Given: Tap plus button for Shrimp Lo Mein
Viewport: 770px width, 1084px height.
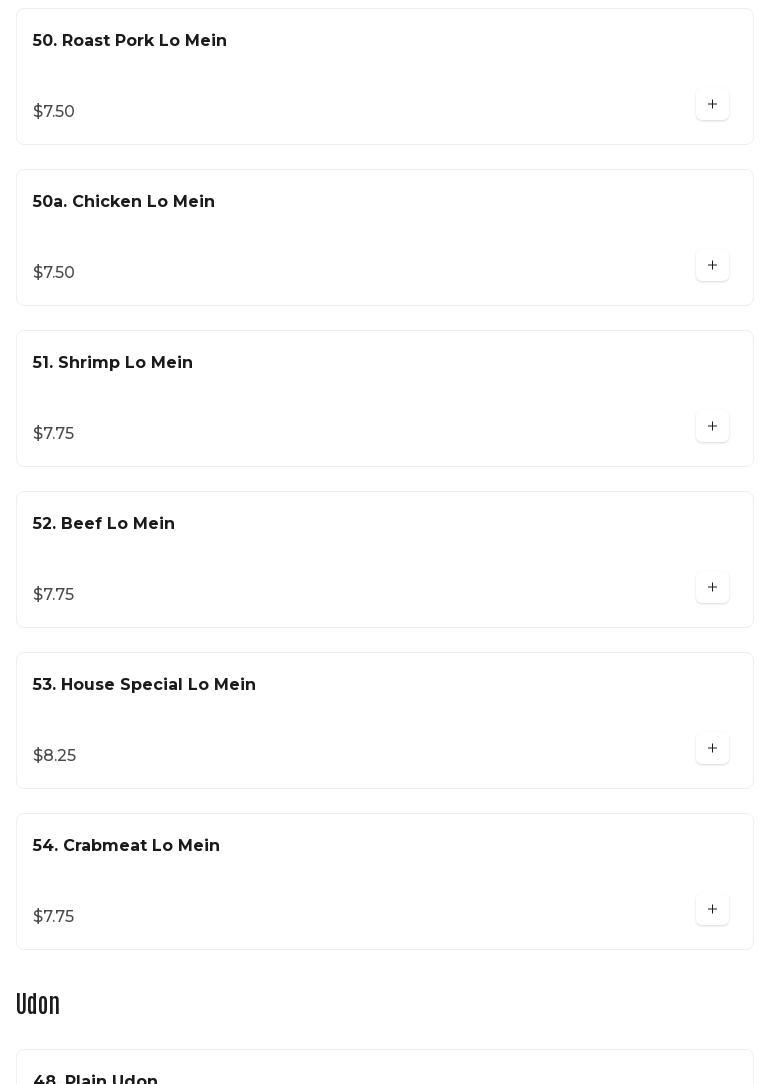Looking at the screenshot, I should pos(712,427).
